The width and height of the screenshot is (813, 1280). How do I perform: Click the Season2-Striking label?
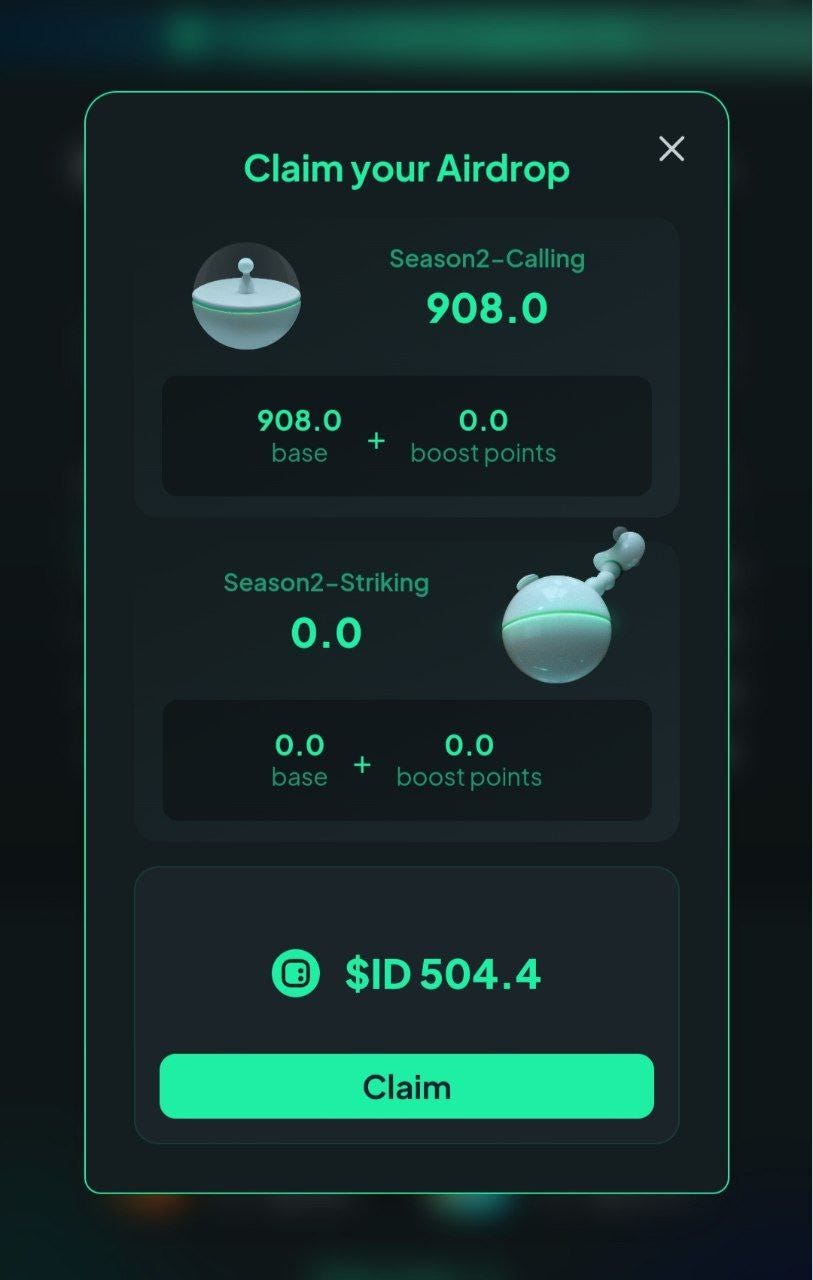point(326,583)
